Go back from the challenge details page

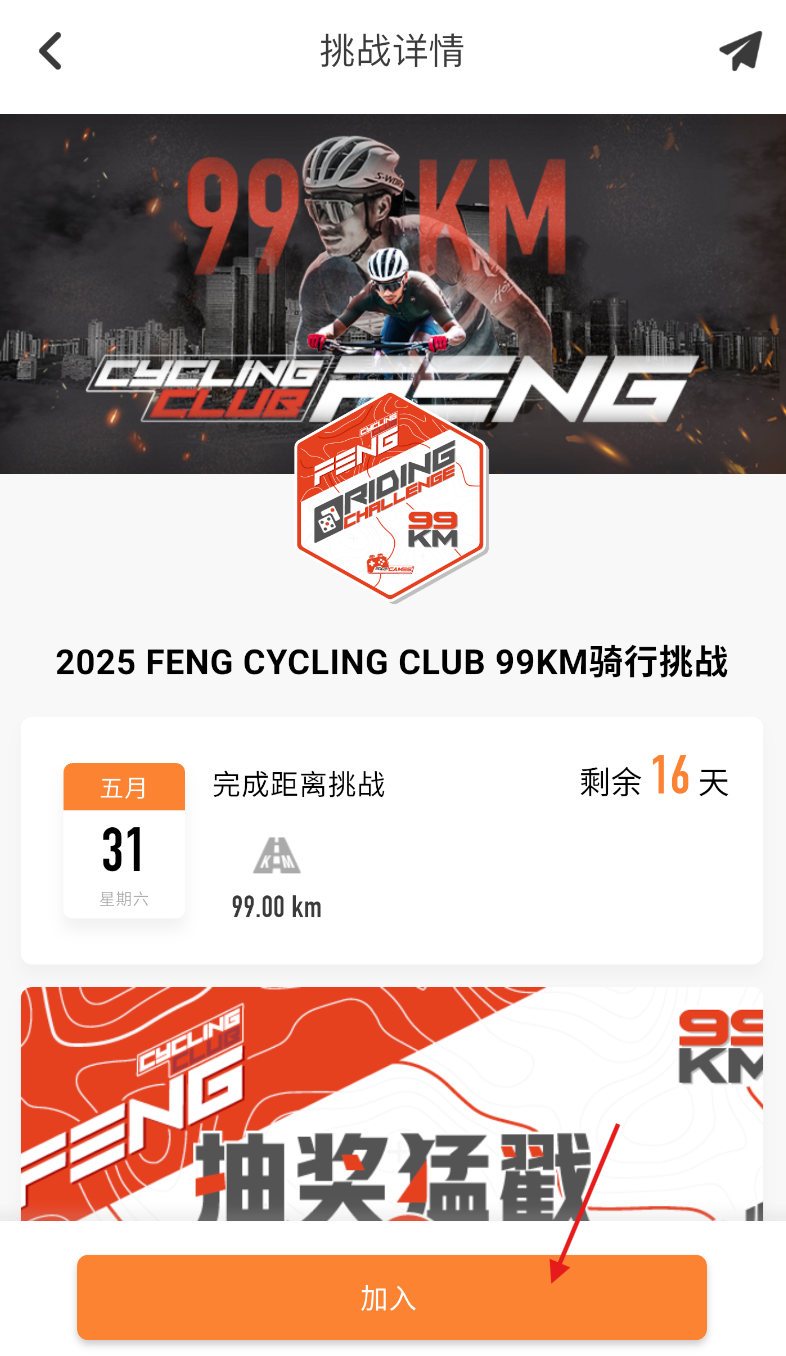50,51
